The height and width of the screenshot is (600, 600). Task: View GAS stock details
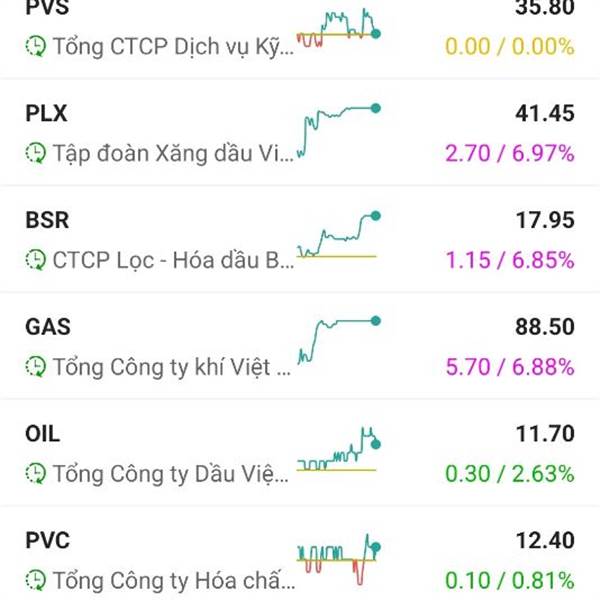pos(300,347)
